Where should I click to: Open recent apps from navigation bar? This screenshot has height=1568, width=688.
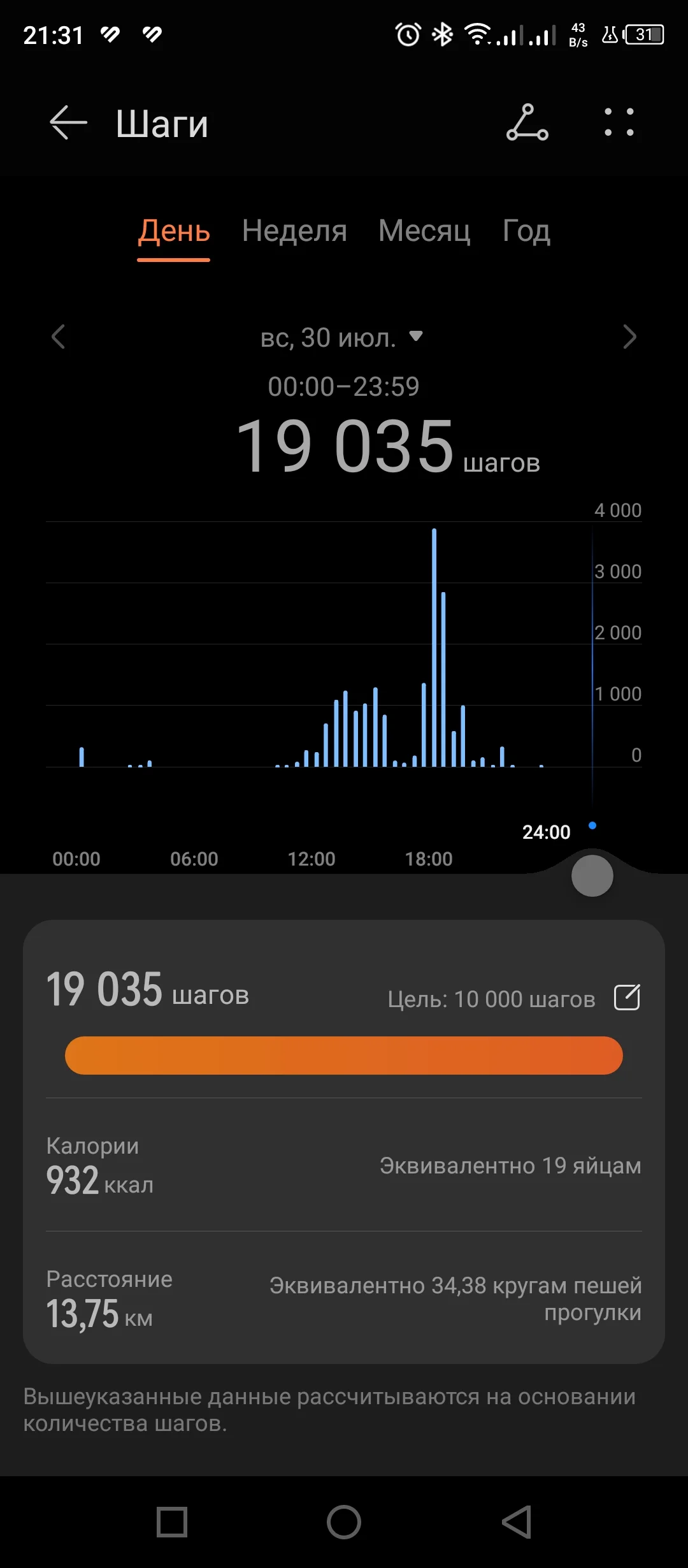pyautogui.click(x=172, y=1522)
